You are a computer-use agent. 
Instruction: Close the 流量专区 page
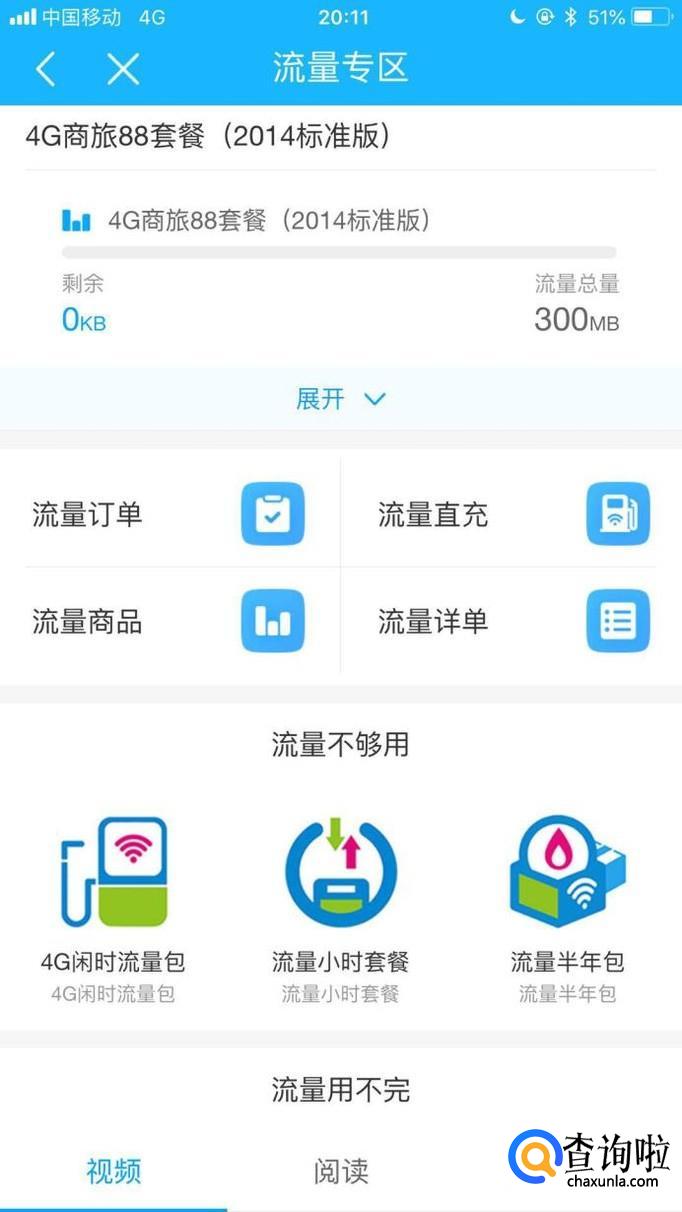123,69
